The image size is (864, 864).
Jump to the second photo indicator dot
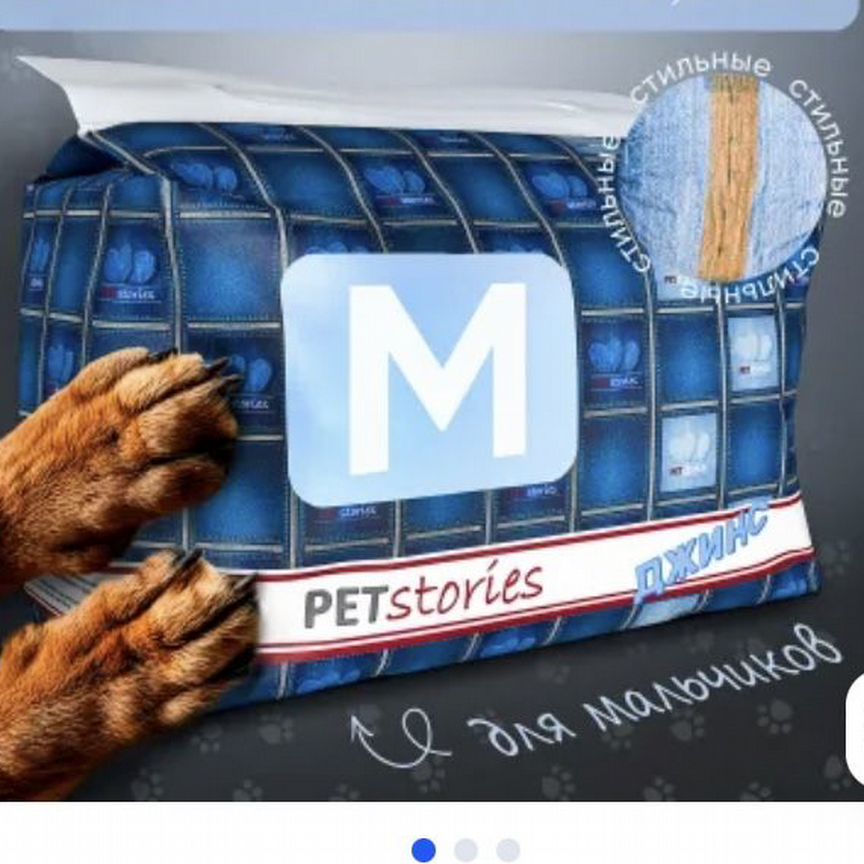(x=466, y=850)
